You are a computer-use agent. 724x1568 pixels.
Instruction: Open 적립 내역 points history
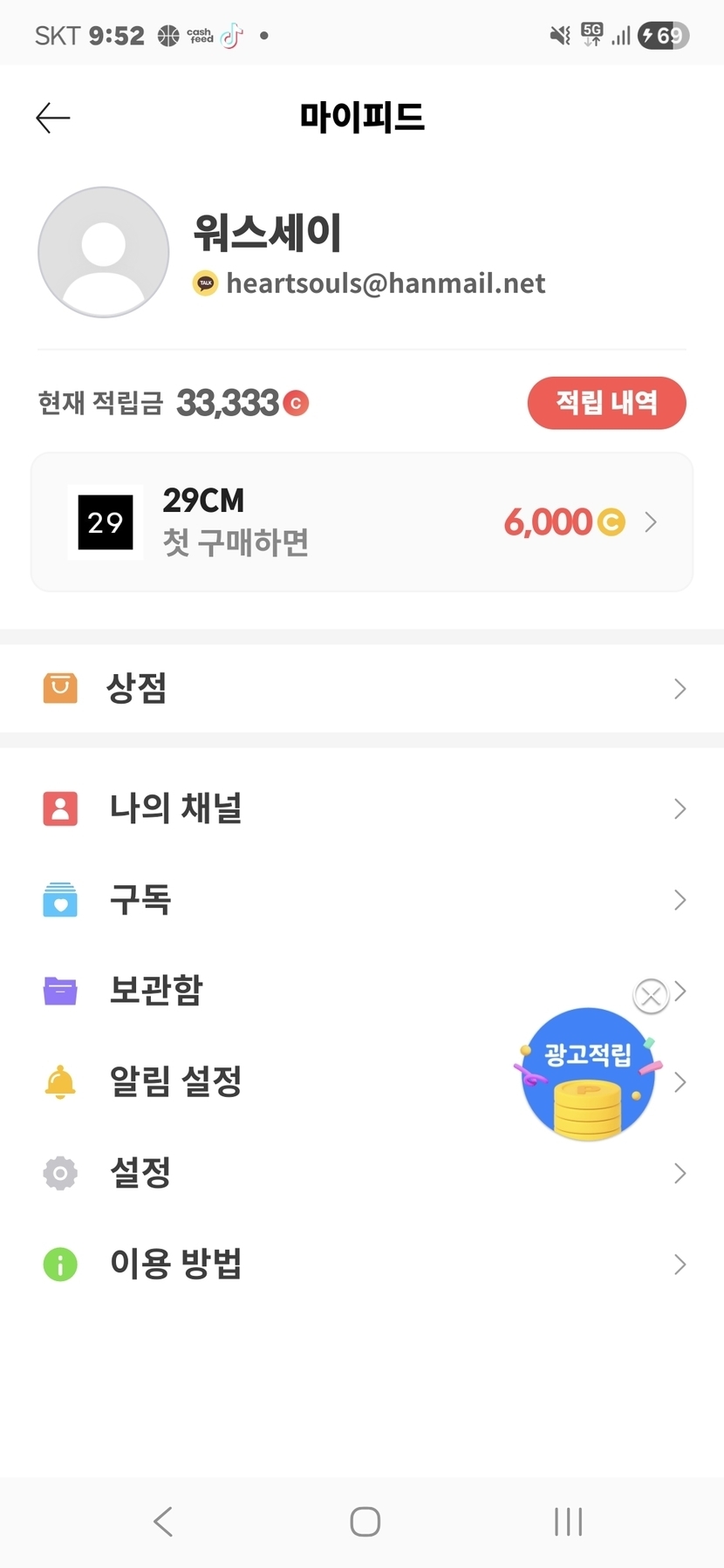click(x=606, y=403)
